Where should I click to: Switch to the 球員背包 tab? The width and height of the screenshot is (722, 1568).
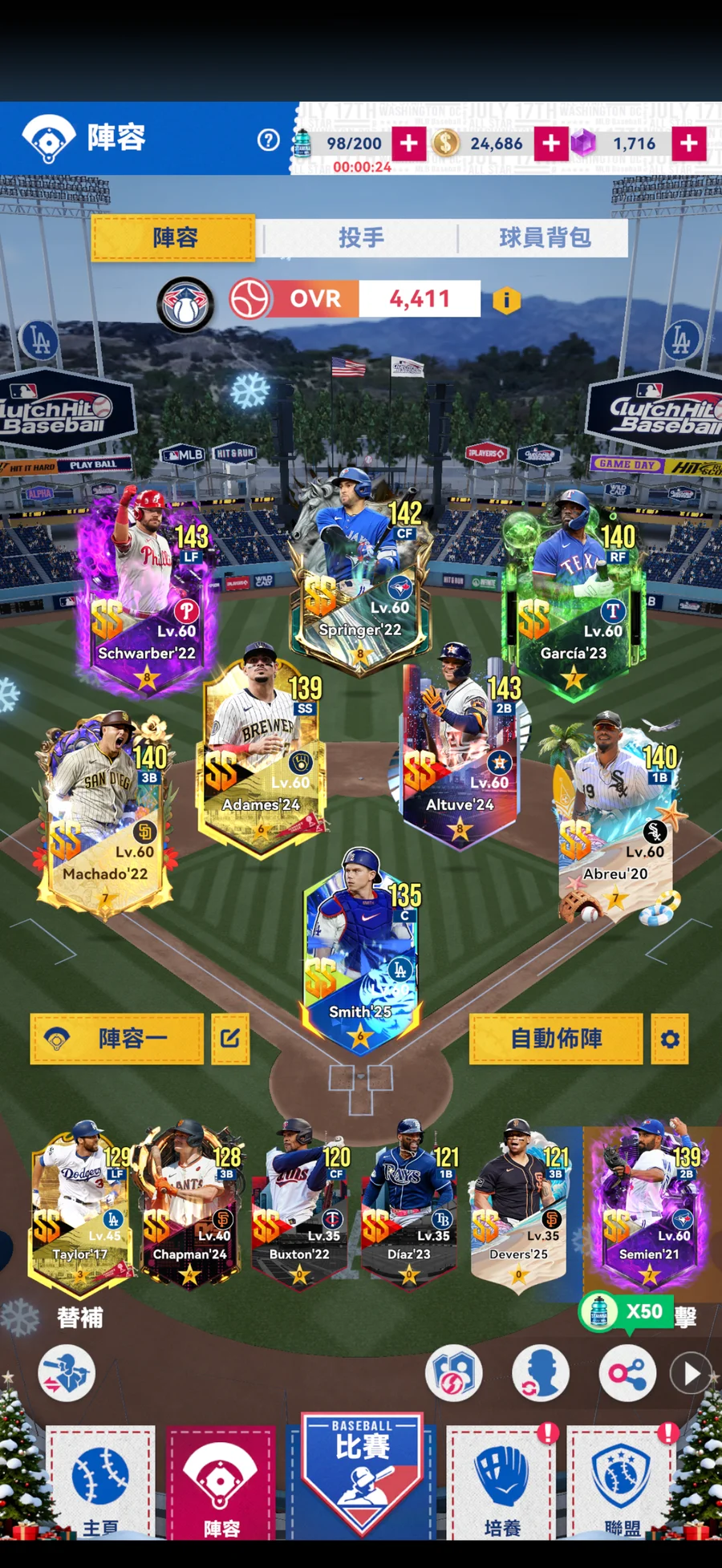tap(545, 237)
